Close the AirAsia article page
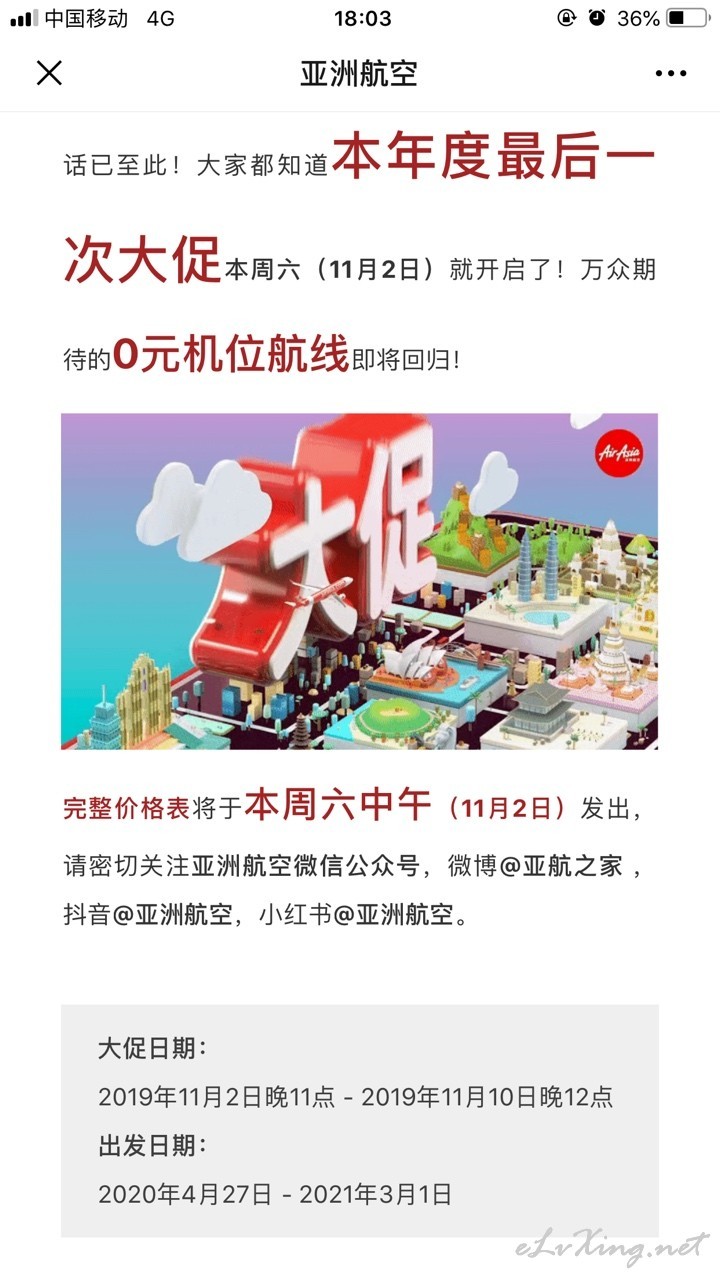 click(x=49, y=73)
